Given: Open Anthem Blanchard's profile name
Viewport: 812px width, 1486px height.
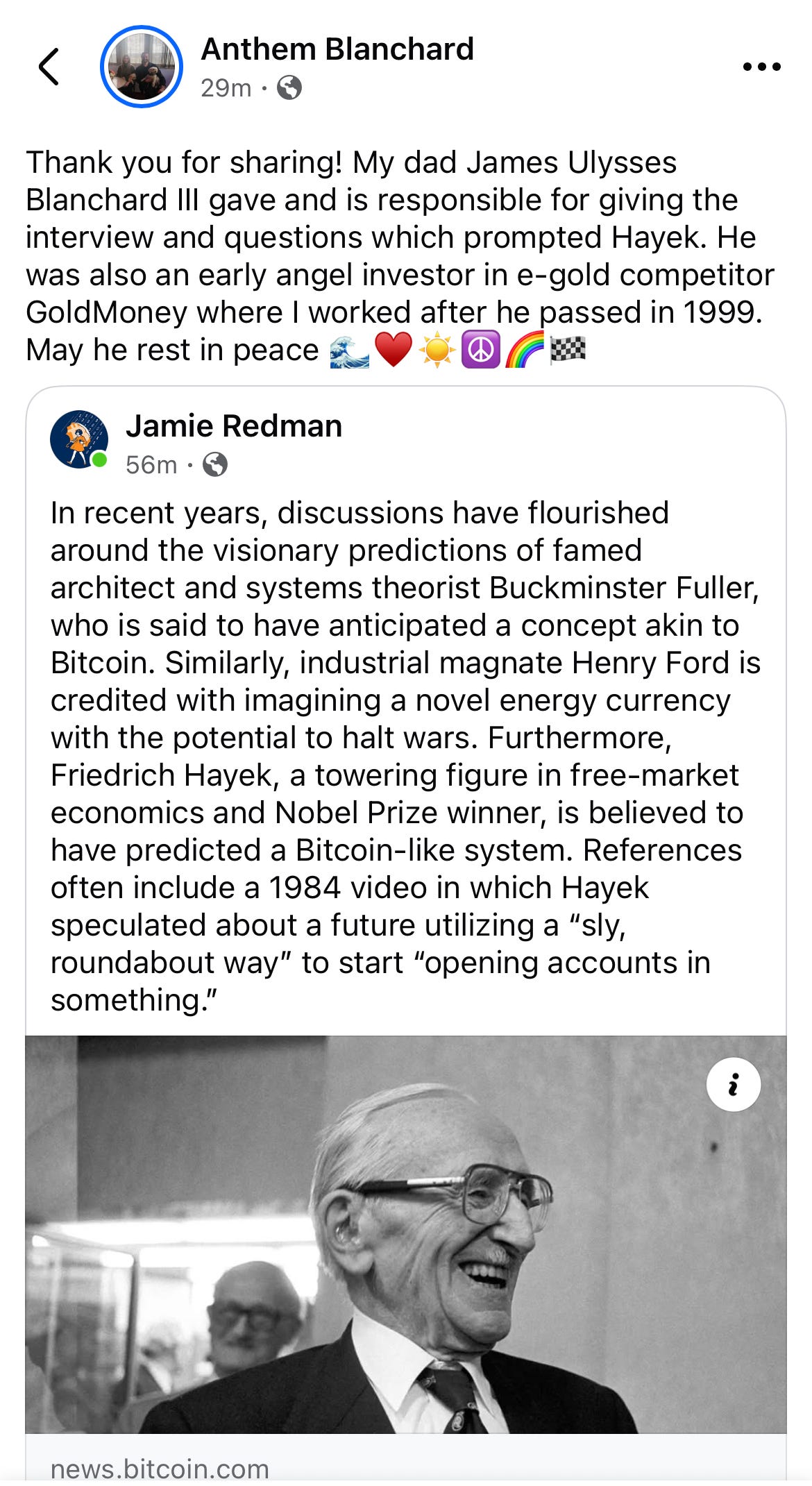Looking at the screenshot, I should point(337,49).
